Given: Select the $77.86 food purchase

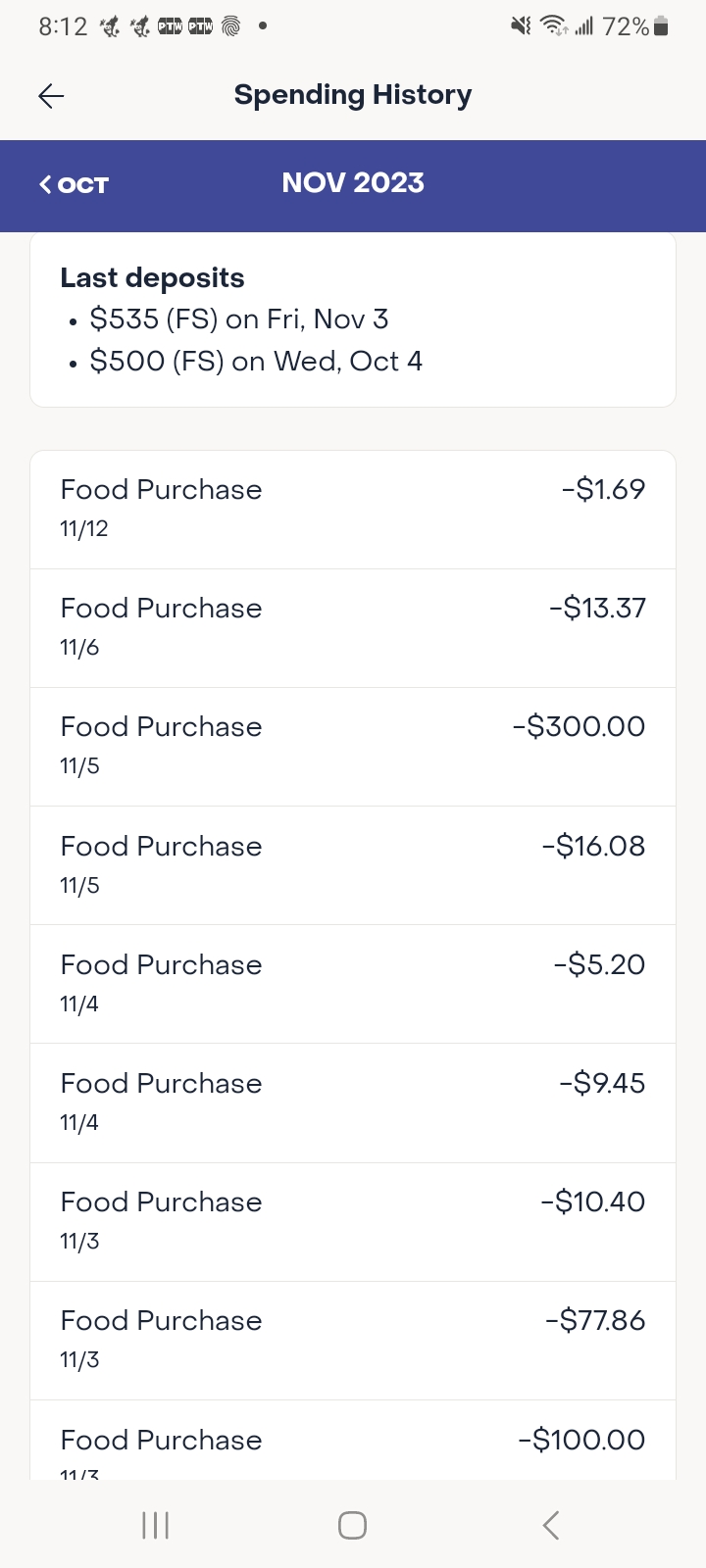Looking at the screenshot, I should point(353,1341).
